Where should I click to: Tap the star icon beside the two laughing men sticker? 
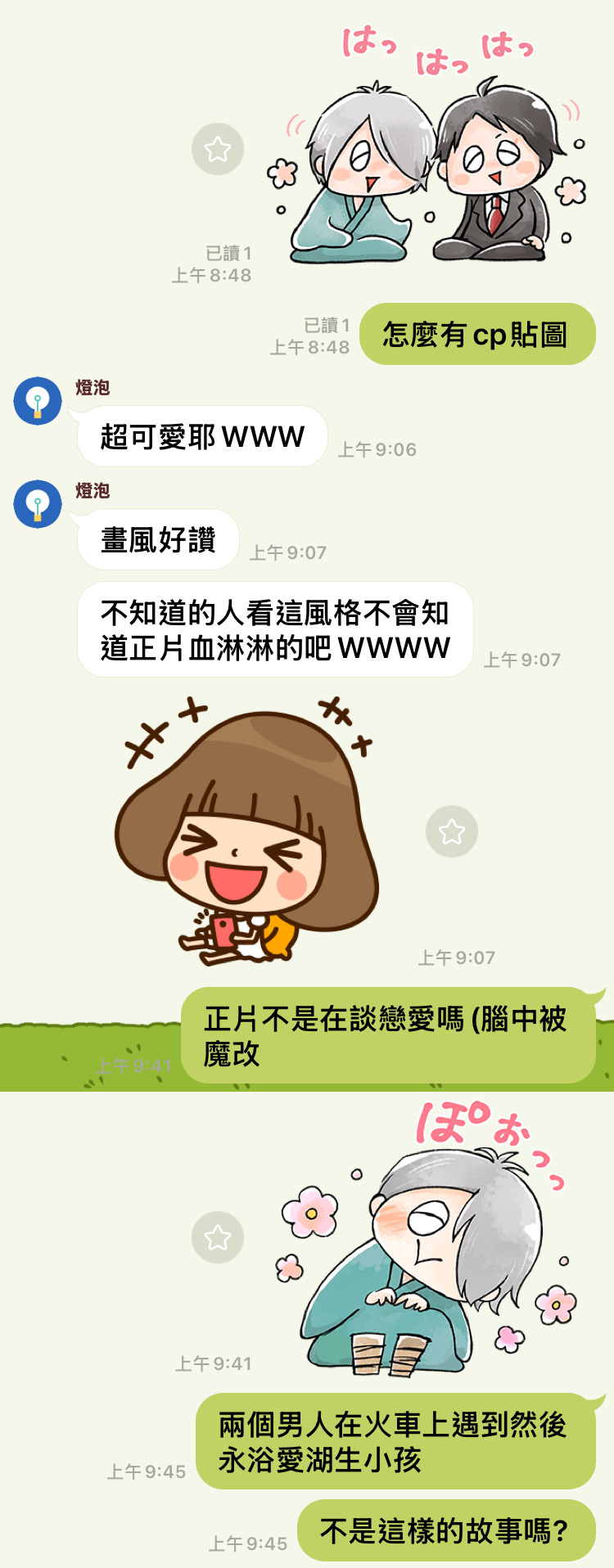coord(218,149)
